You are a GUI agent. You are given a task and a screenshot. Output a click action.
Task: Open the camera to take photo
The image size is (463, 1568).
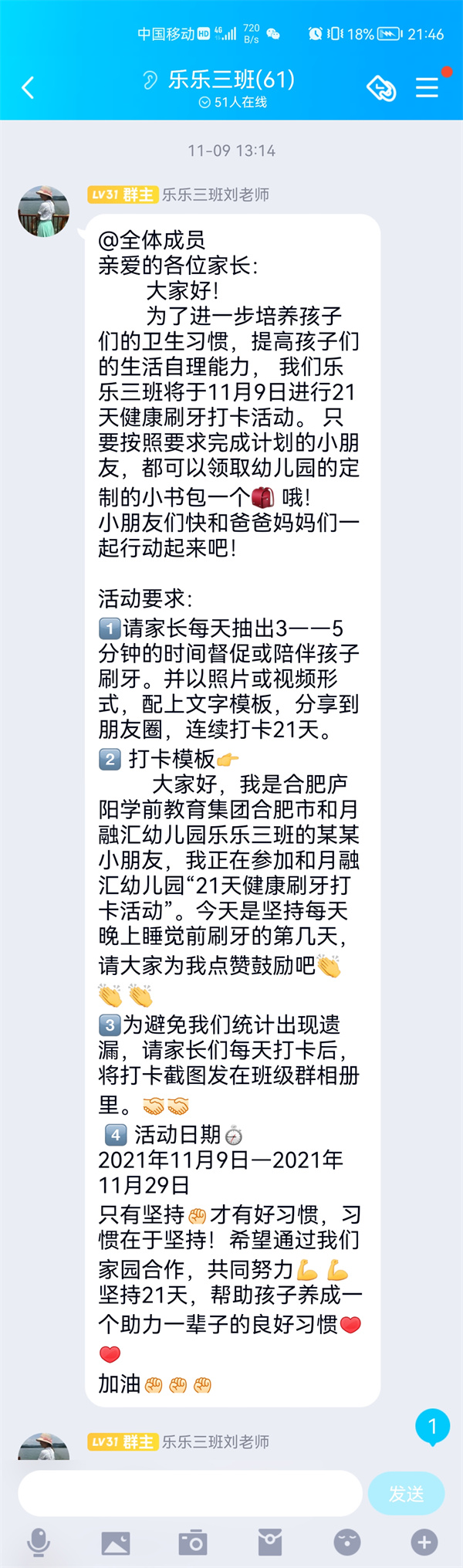192,1543
